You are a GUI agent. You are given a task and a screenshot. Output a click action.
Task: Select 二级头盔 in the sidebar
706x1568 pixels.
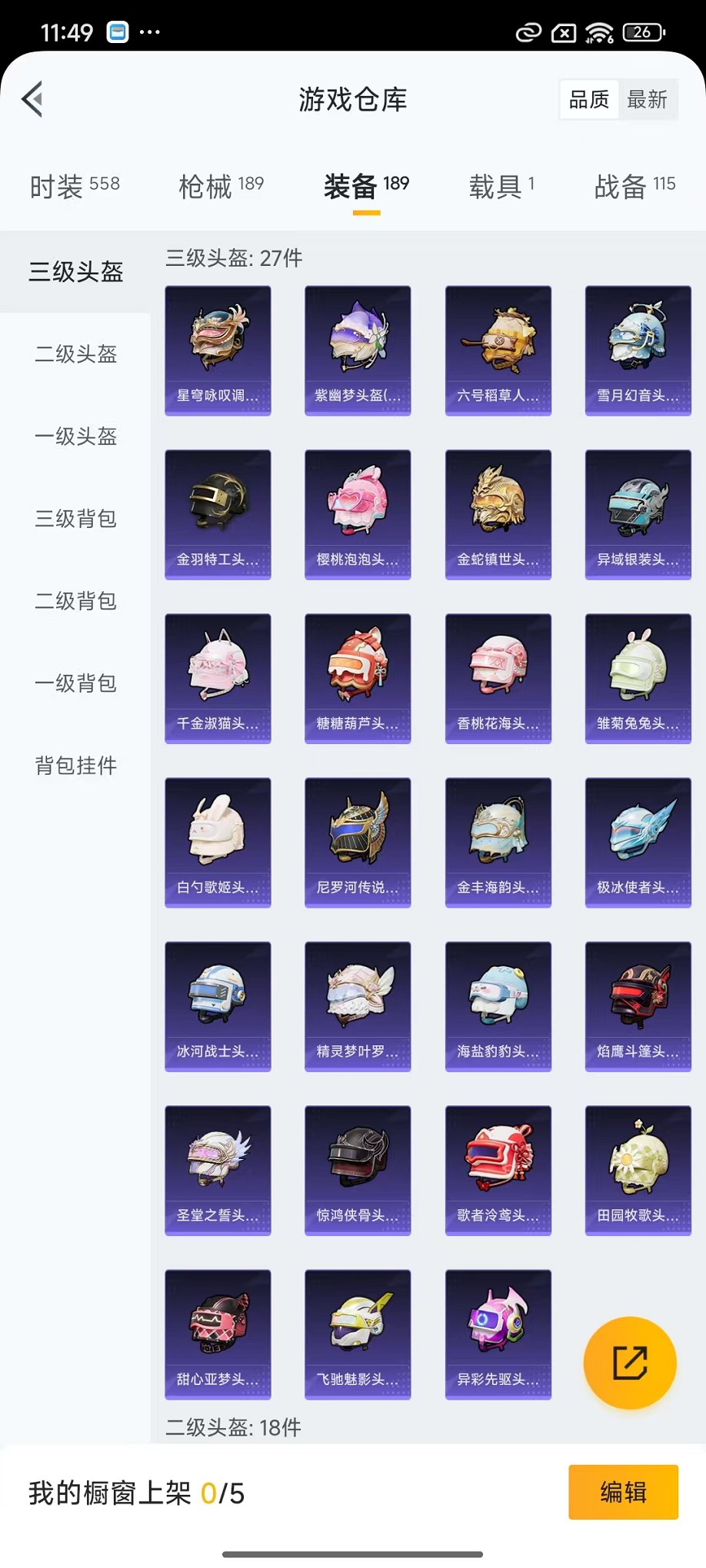[75, 354]
